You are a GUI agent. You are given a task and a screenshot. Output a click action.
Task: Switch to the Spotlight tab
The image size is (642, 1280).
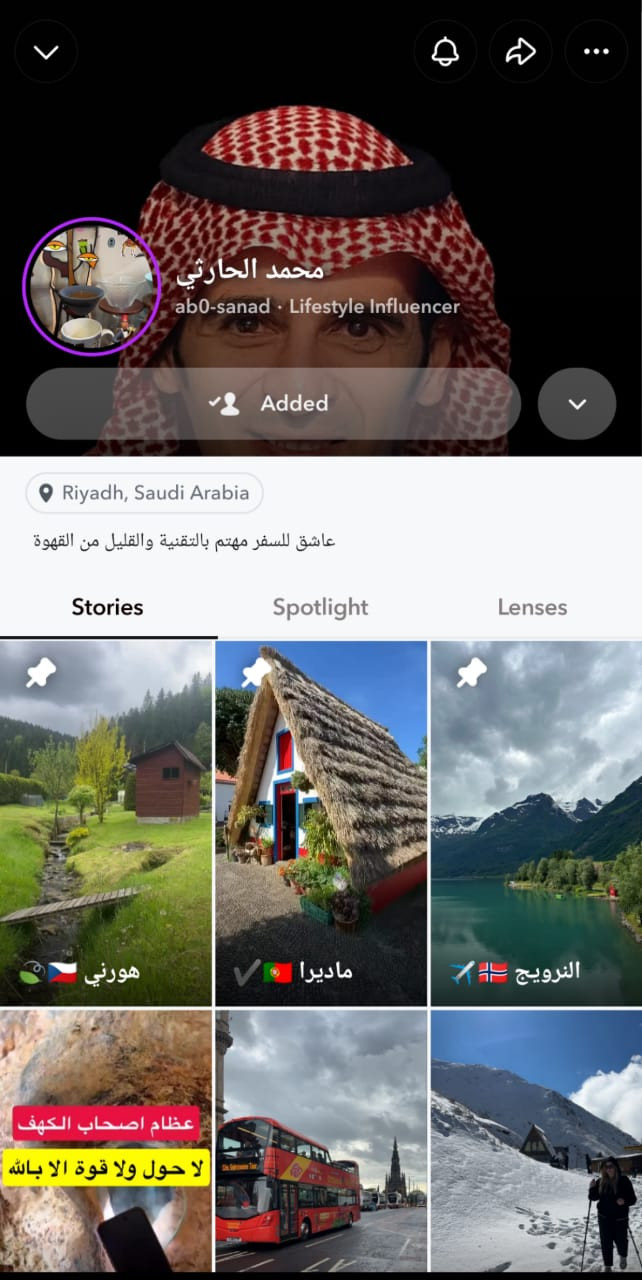(320, 607)
